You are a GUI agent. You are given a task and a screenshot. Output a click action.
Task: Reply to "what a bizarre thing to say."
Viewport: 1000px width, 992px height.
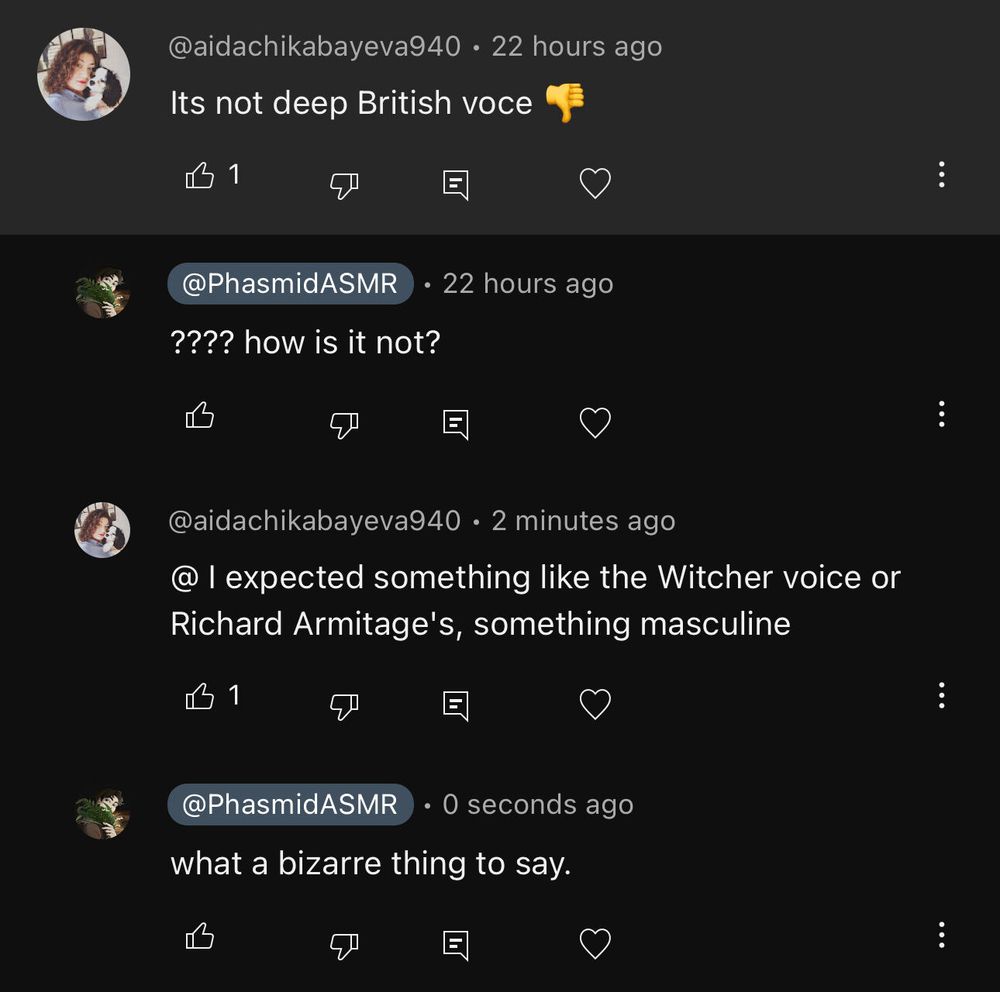click(x=455, y=945)
